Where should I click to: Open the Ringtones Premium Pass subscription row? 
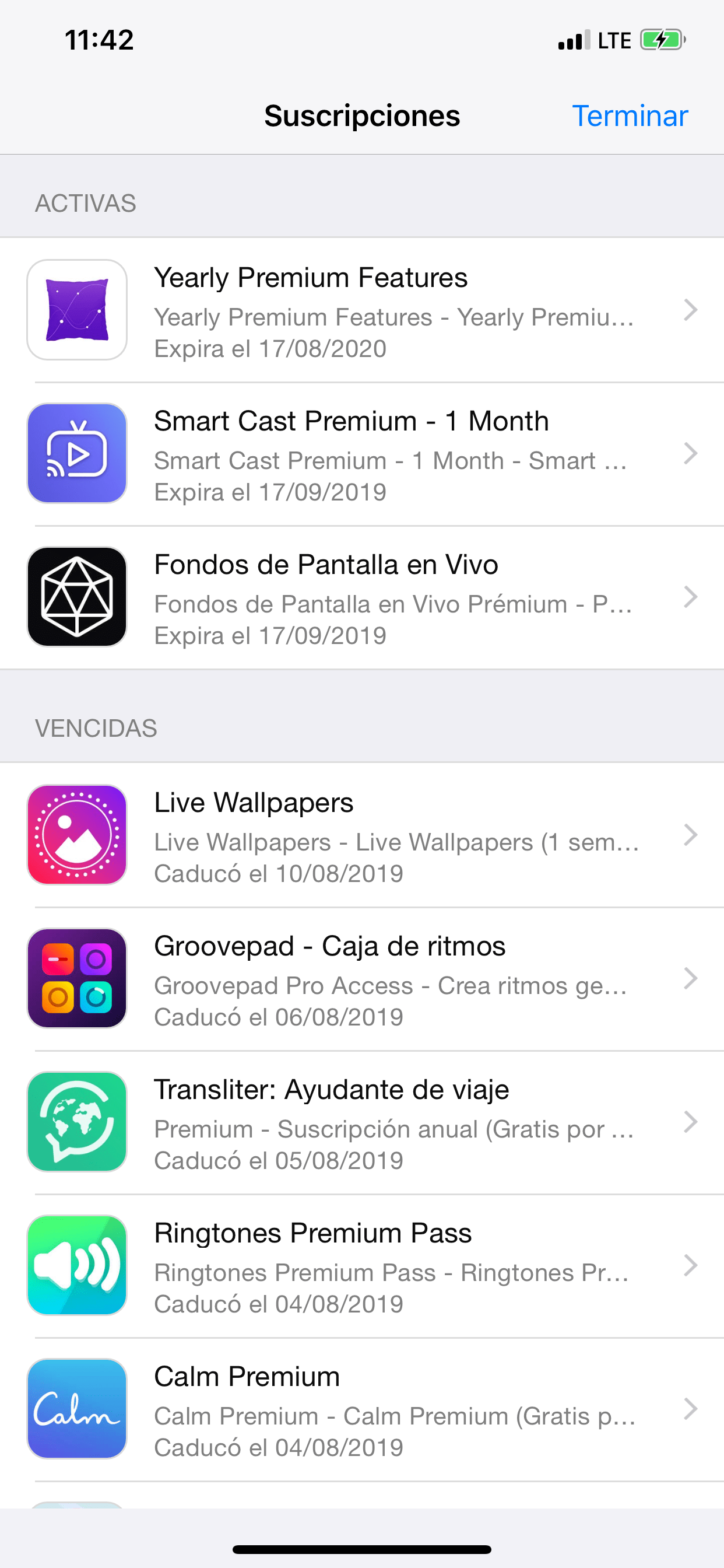[x=362, y=1265]
